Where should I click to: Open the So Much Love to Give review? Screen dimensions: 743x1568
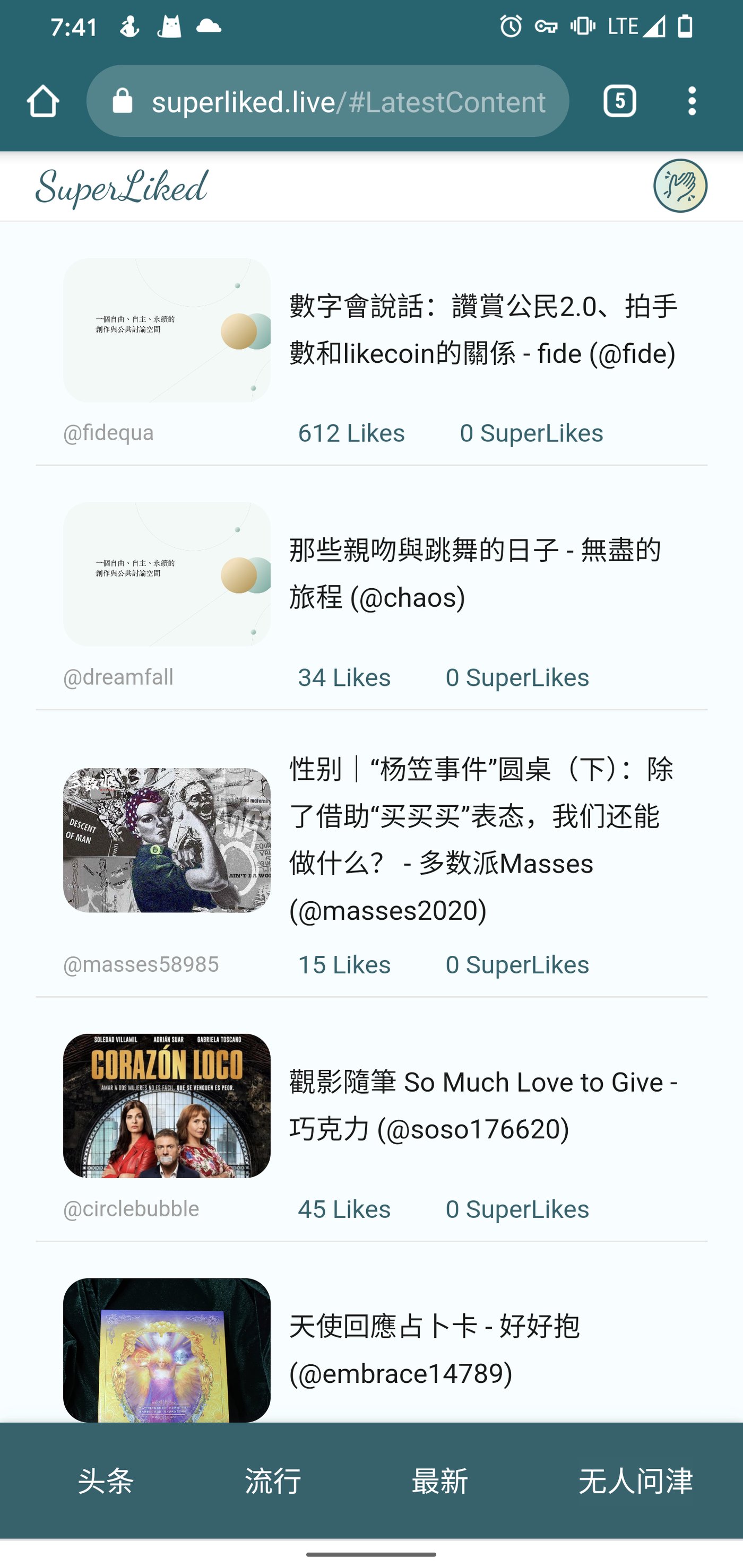pos(483,1105)
